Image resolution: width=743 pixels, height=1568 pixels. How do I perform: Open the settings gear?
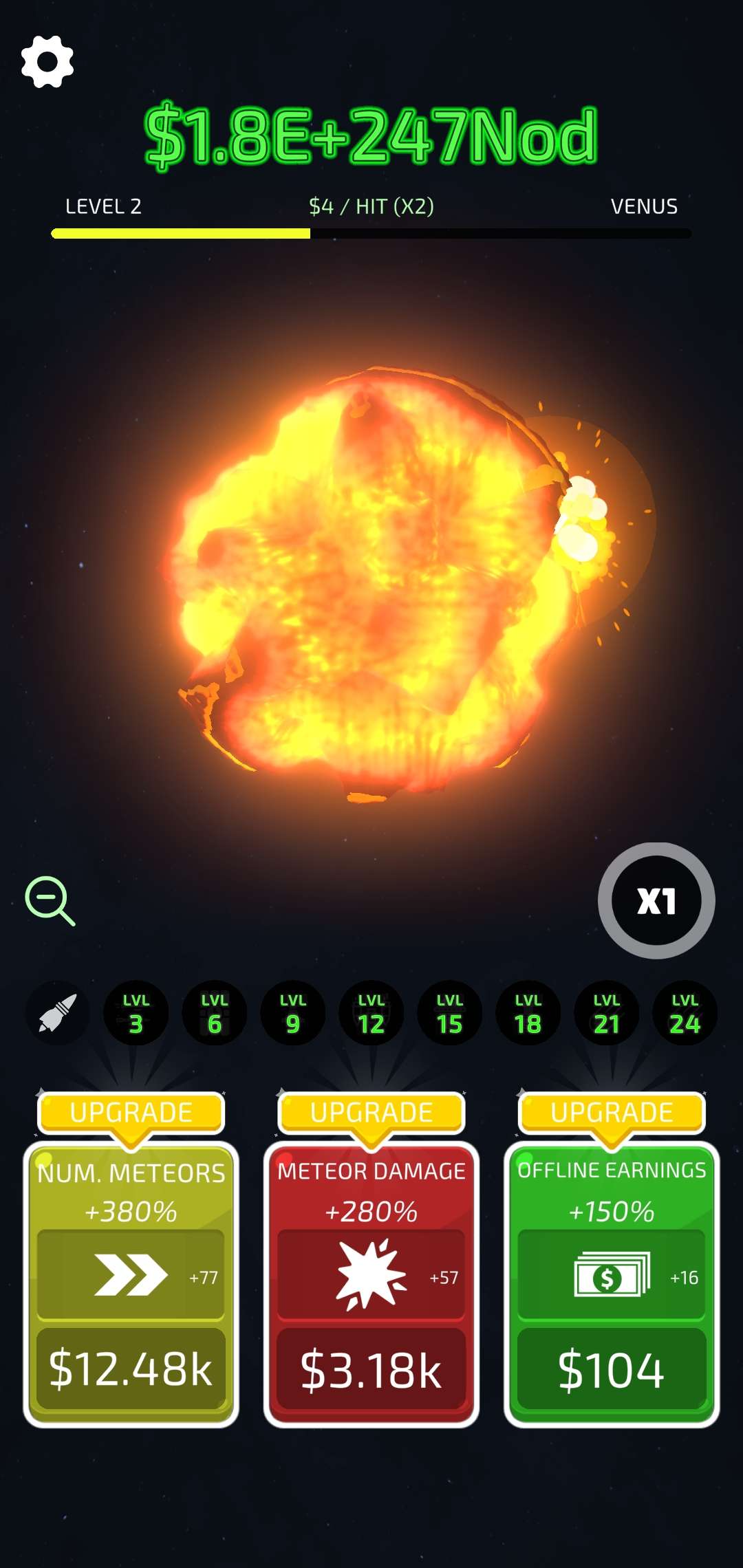48,61
